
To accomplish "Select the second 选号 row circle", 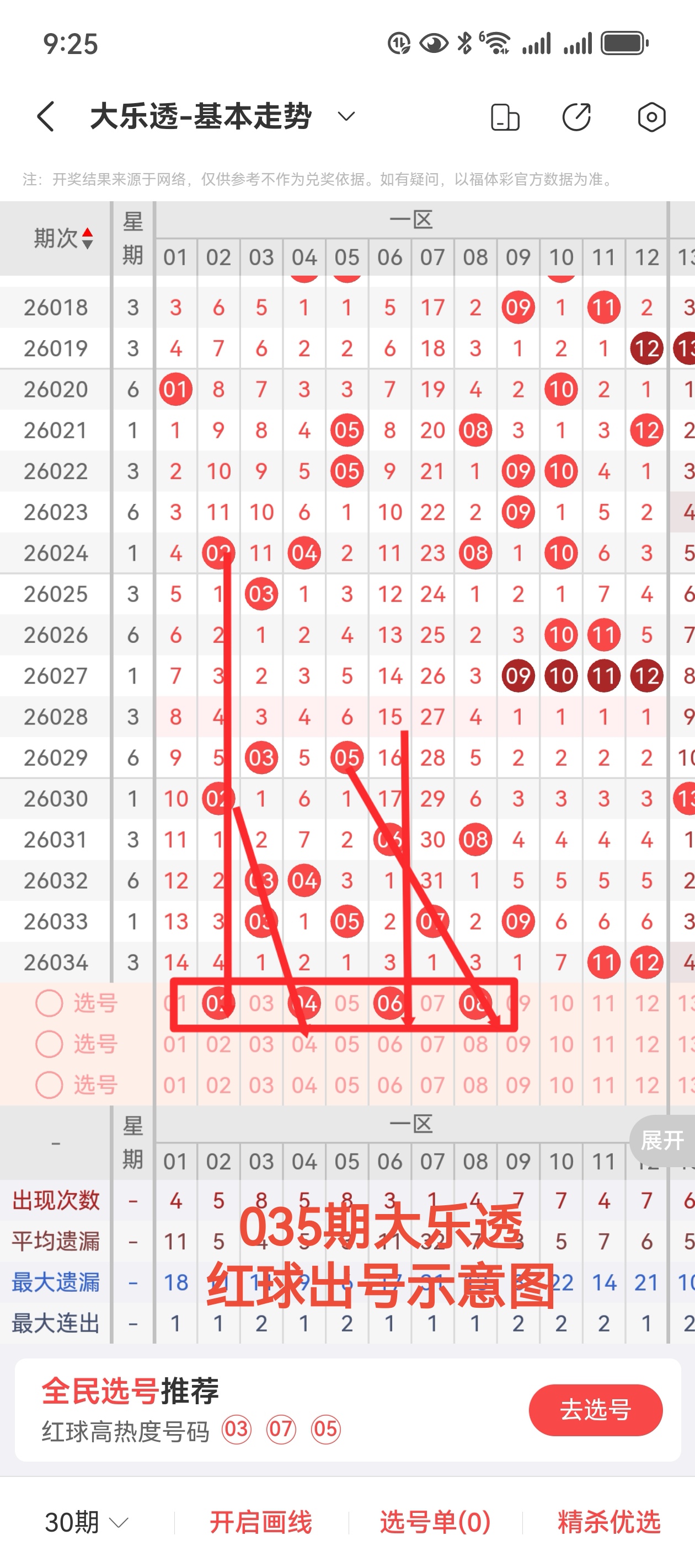I will [49, 1044].
